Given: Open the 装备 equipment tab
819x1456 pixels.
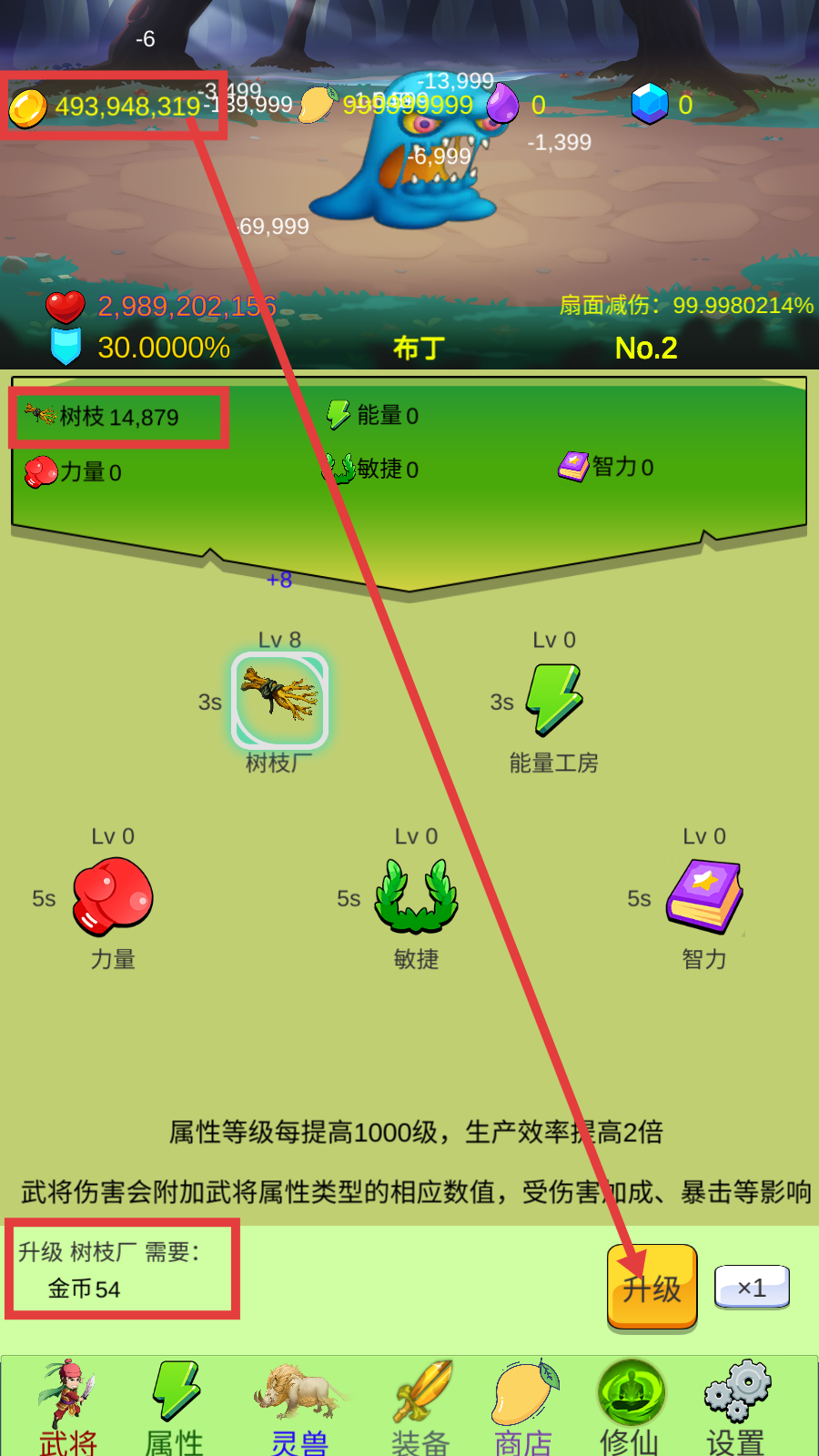Looking at the screenshot, I should [x=421, y=1406].
